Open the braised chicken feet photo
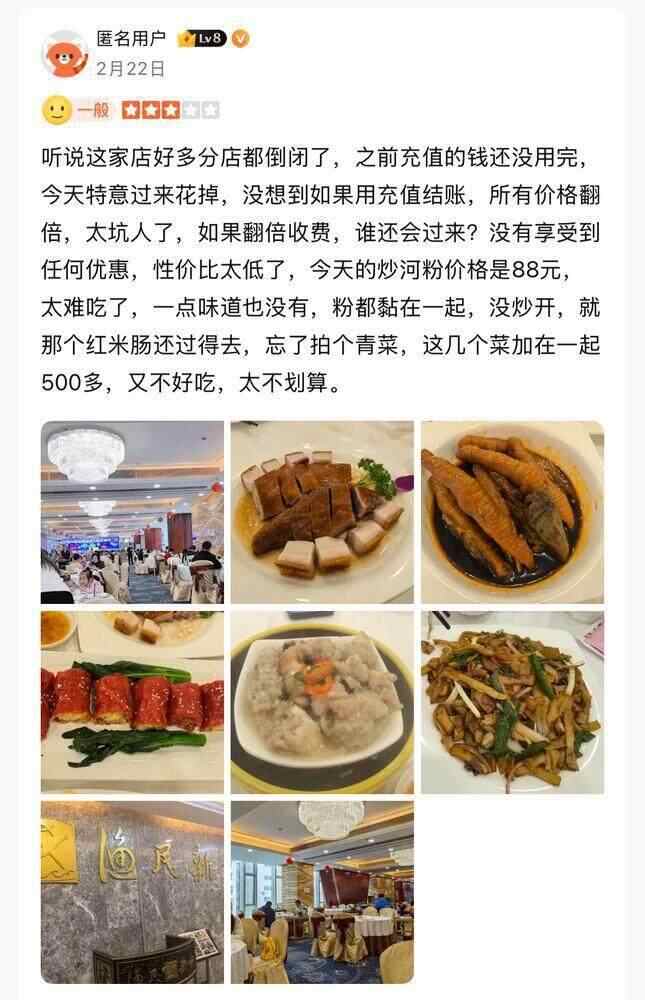Screen dimensions: 645x1000 pos(512,512)
